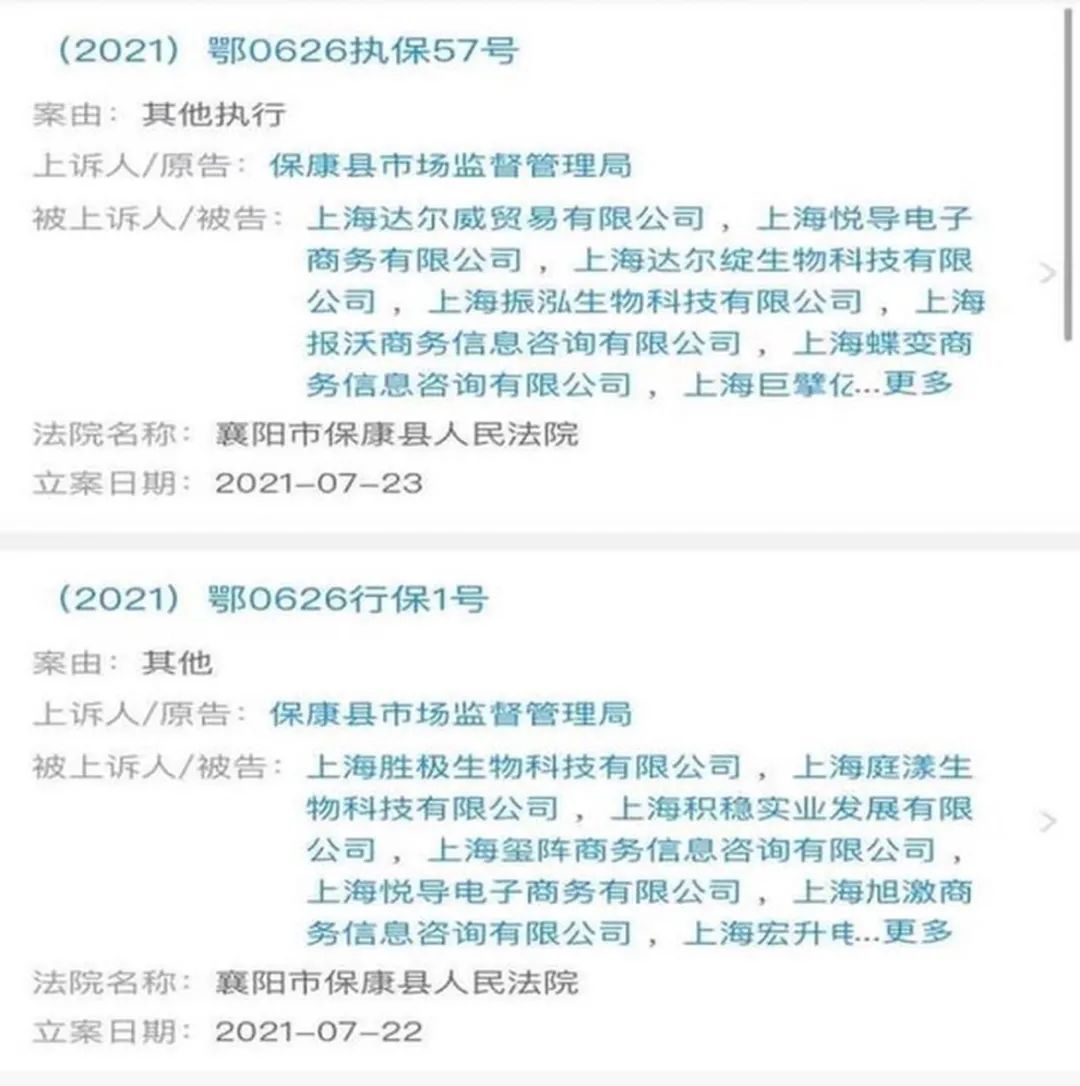
Task: Open defendant 上海达尔威贸易有限公司
Action: [506, 218]
